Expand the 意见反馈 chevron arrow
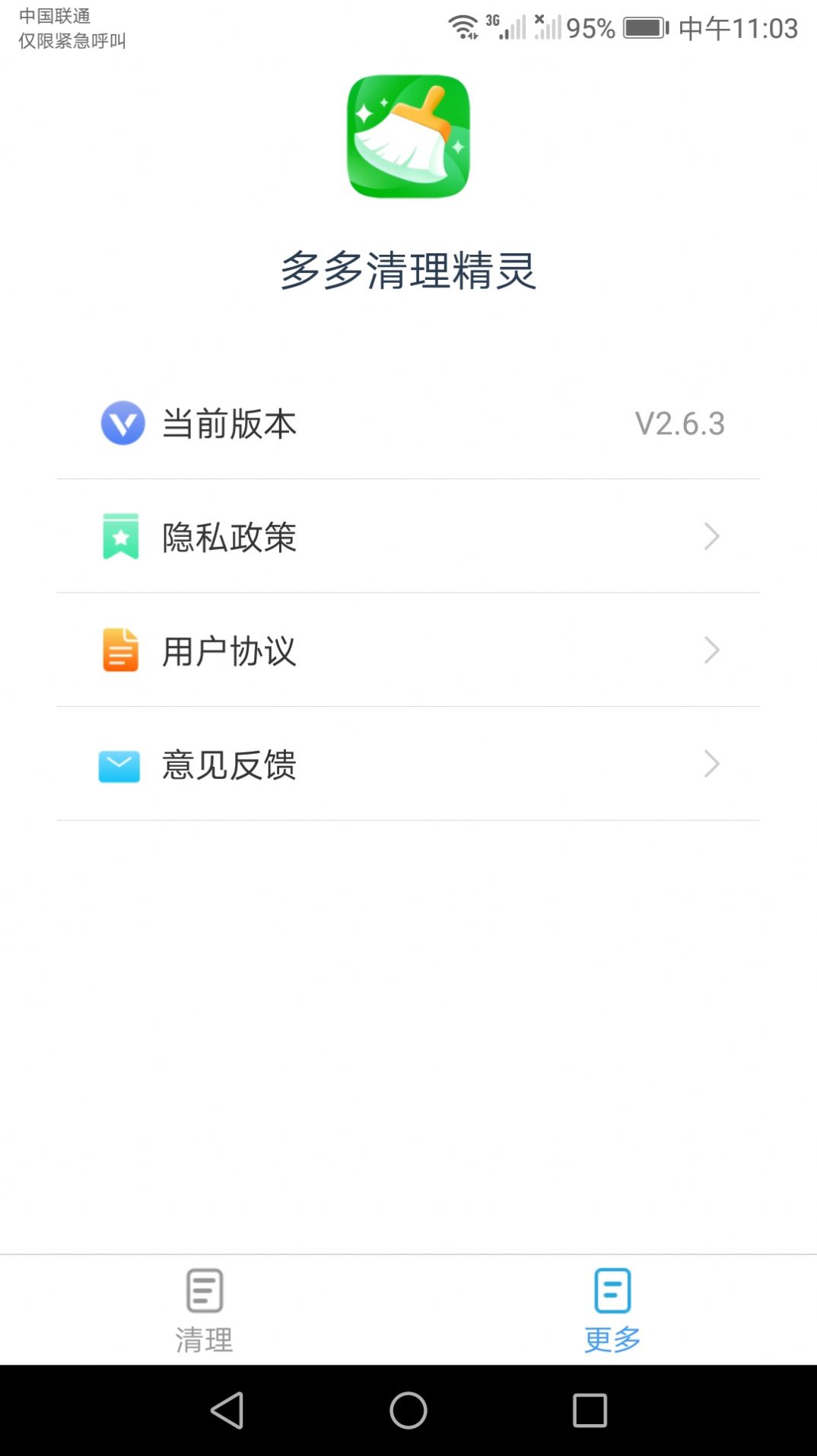 pos(712,765)
